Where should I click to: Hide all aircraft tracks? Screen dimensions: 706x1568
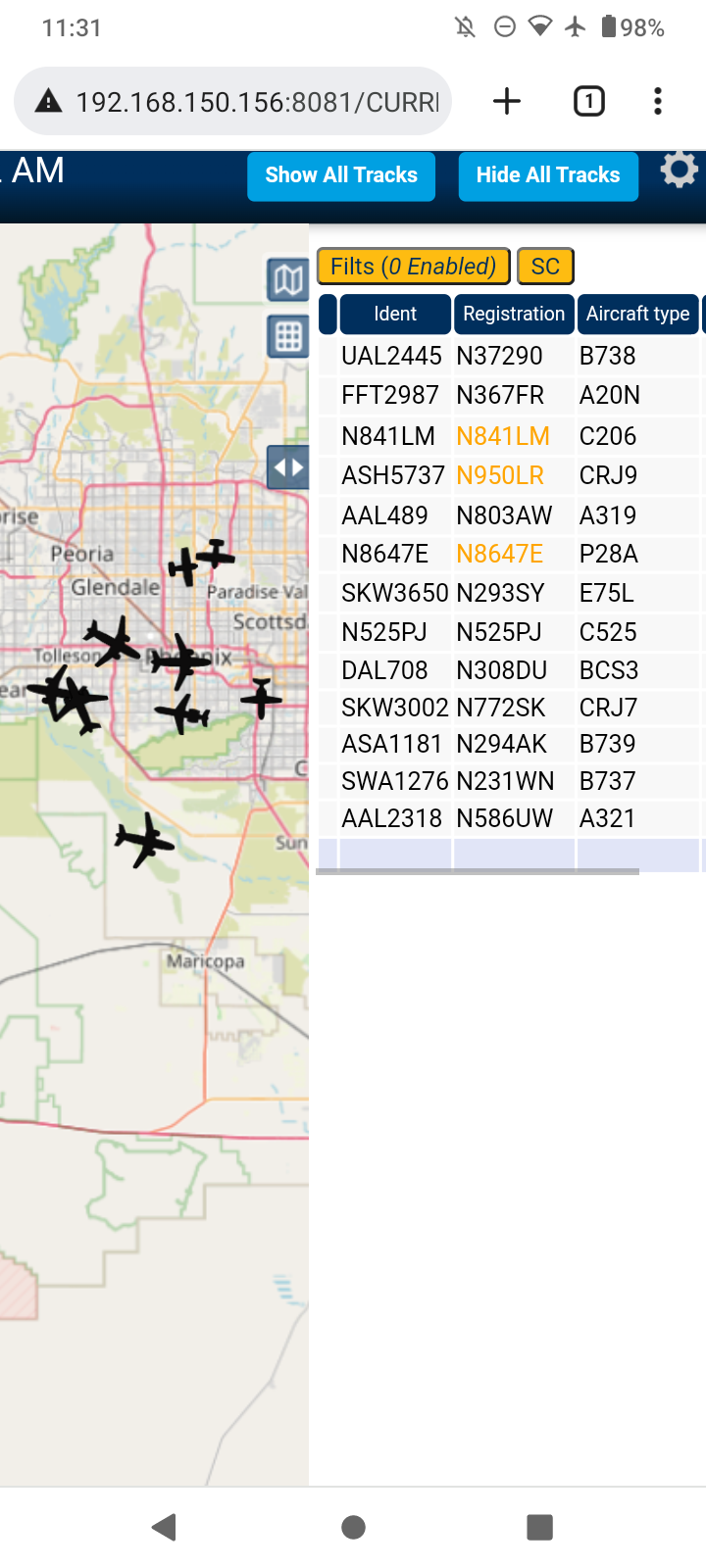pos(548,175)
